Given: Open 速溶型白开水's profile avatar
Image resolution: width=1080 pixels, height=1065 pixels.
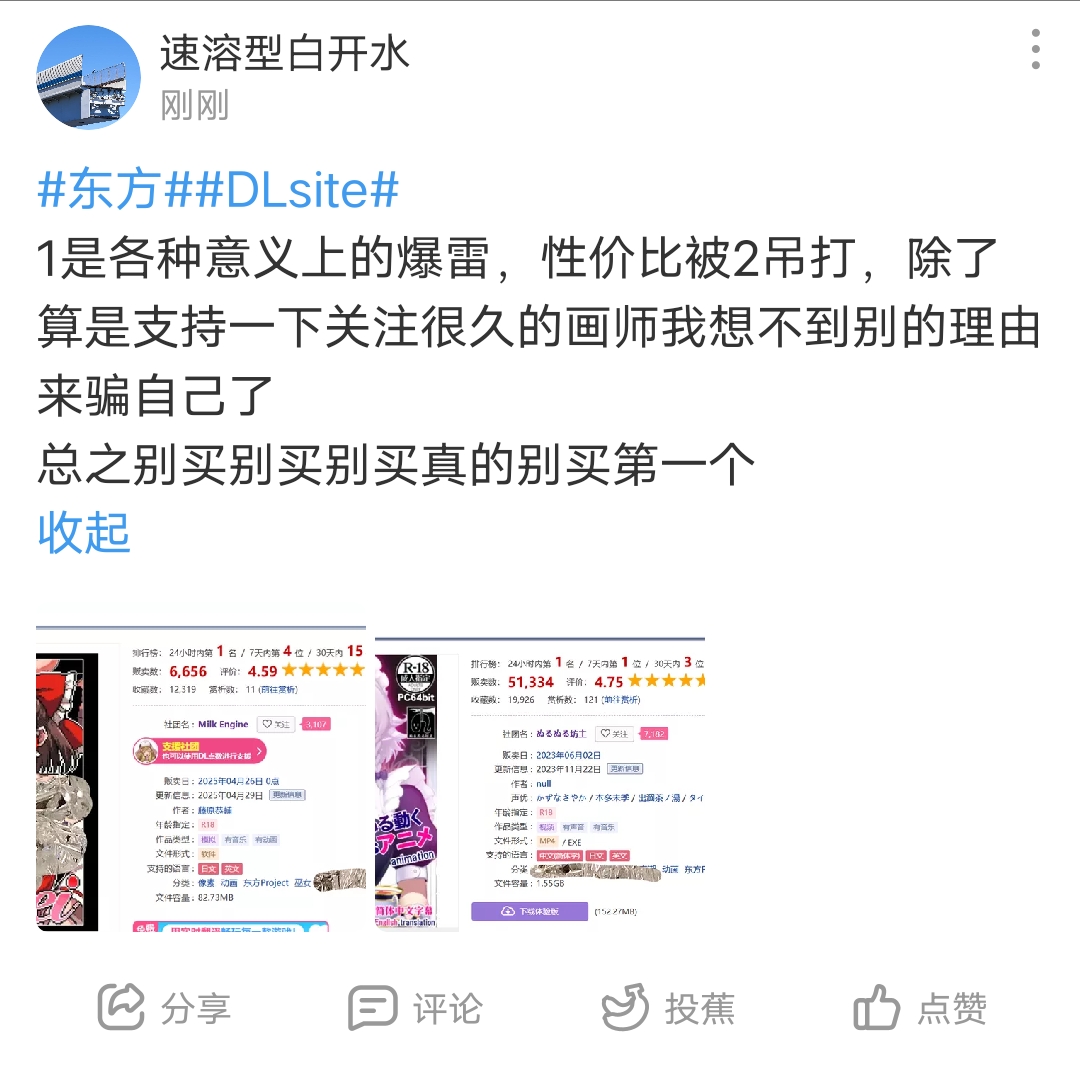Looking at the screenshot, I should 88,77.
